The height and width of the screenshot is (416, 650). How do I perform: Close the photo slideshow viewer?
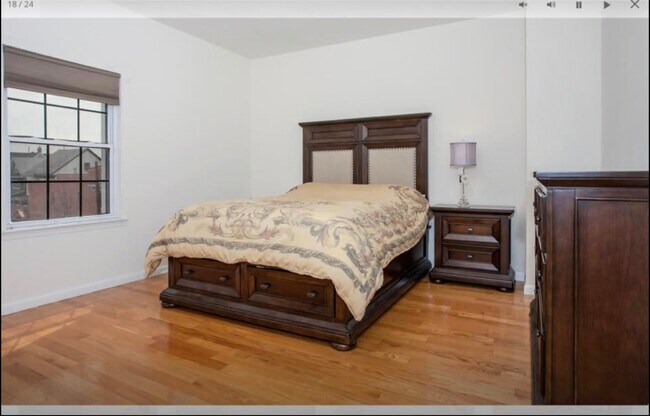click(634, 4)
